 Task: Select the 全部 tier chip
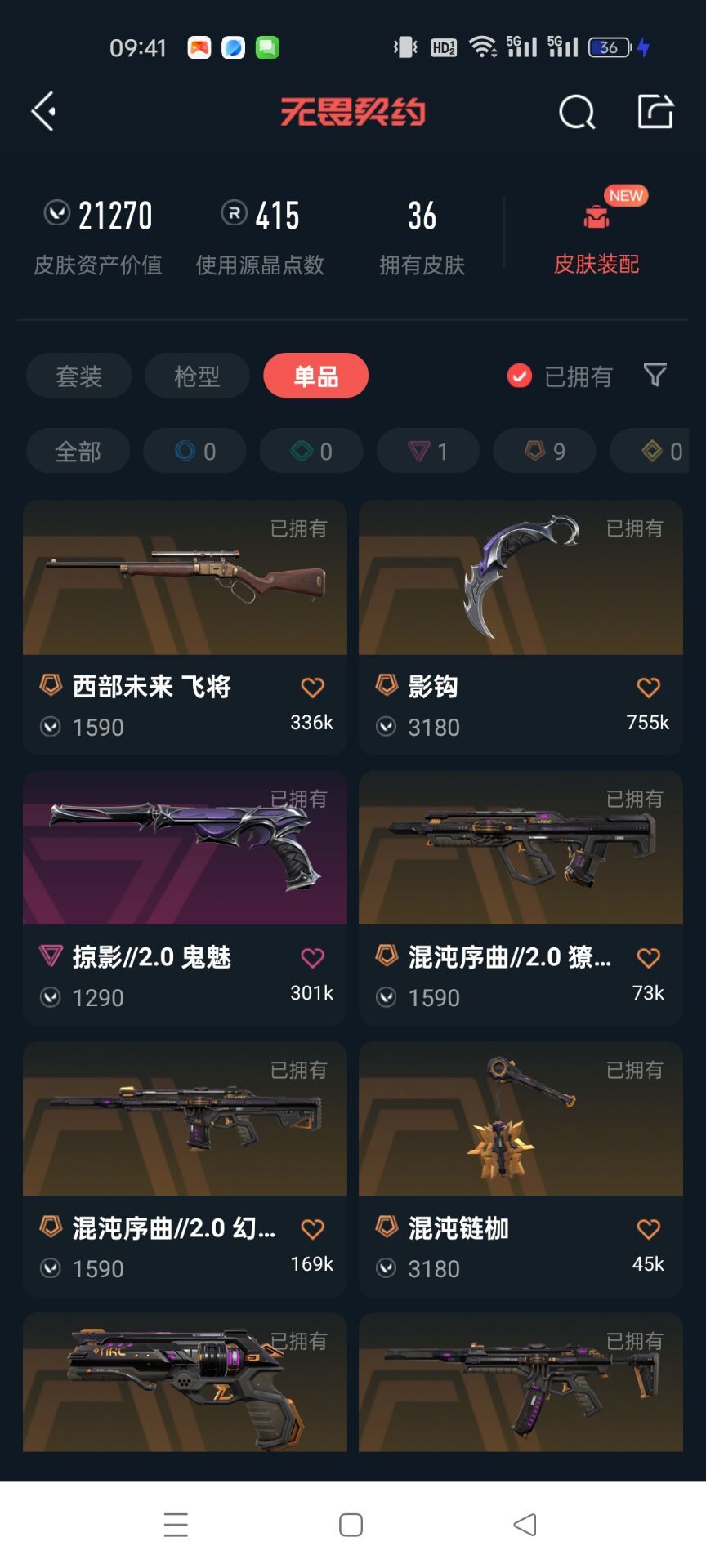click(78, 451)
